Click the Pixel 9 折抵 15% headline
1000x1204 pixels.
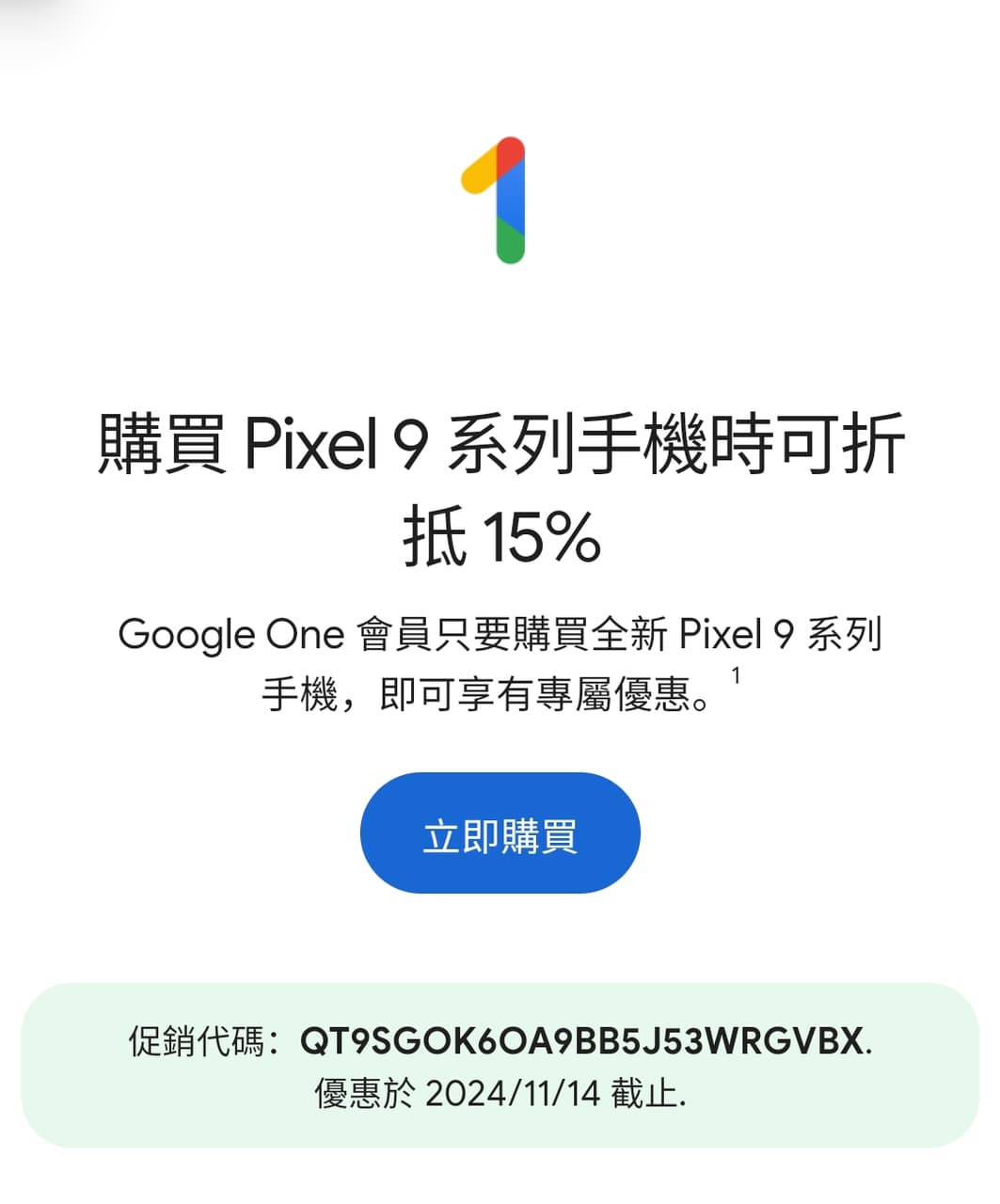click(500, 484)
